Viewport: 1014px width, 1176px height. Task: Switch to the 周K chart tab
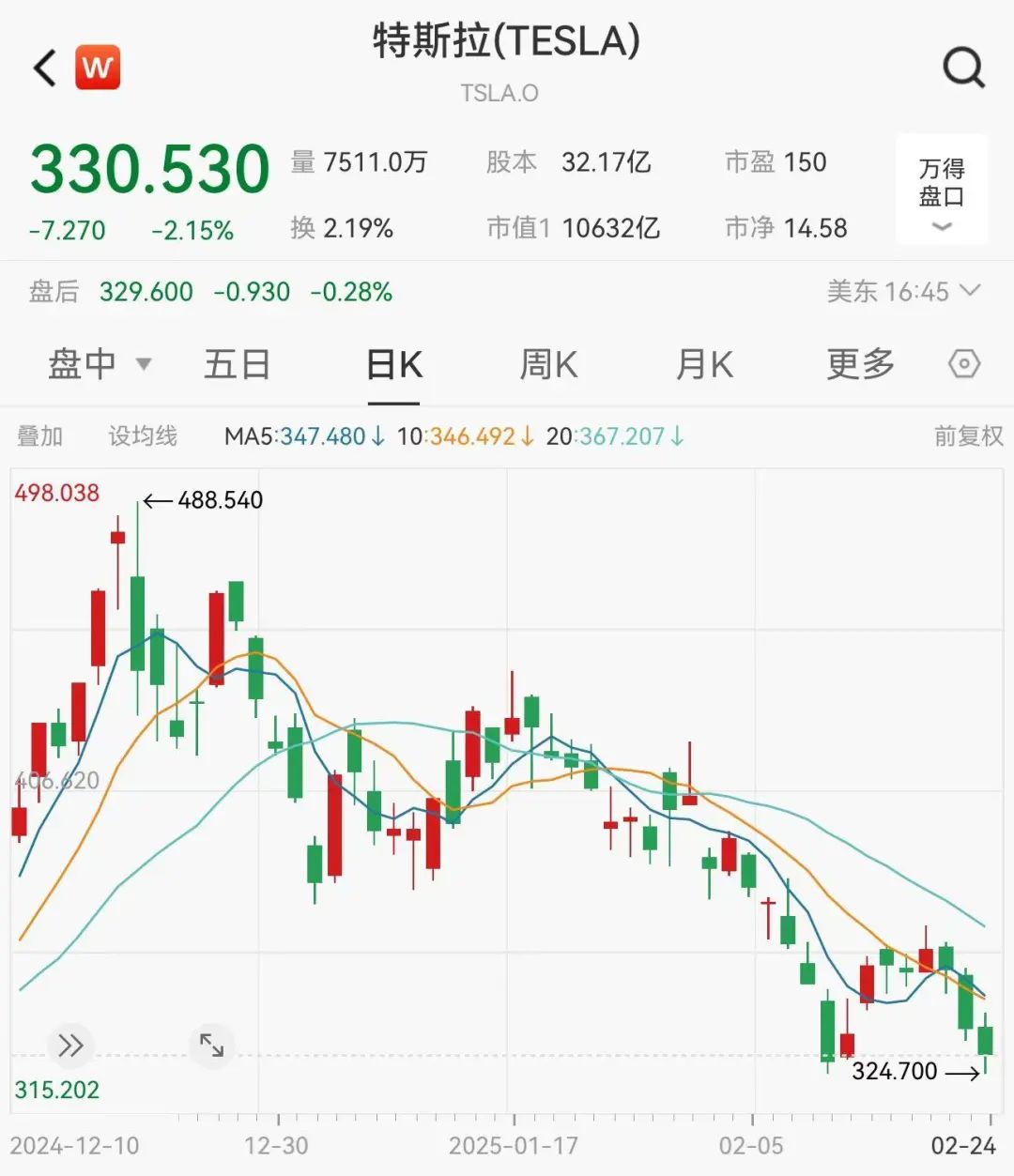(548, 364)
